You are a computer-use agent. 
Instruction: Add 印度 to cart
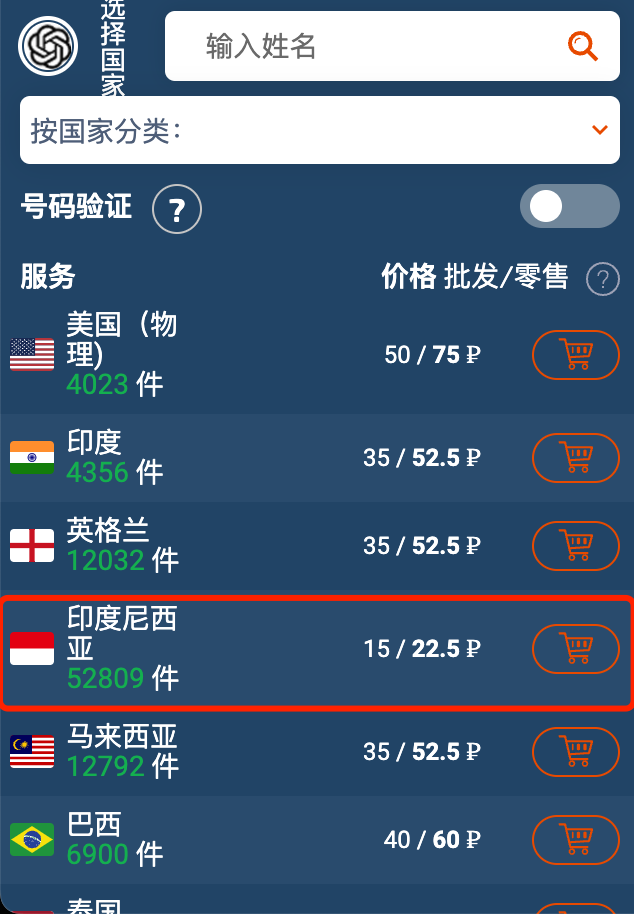click(575, 458)
